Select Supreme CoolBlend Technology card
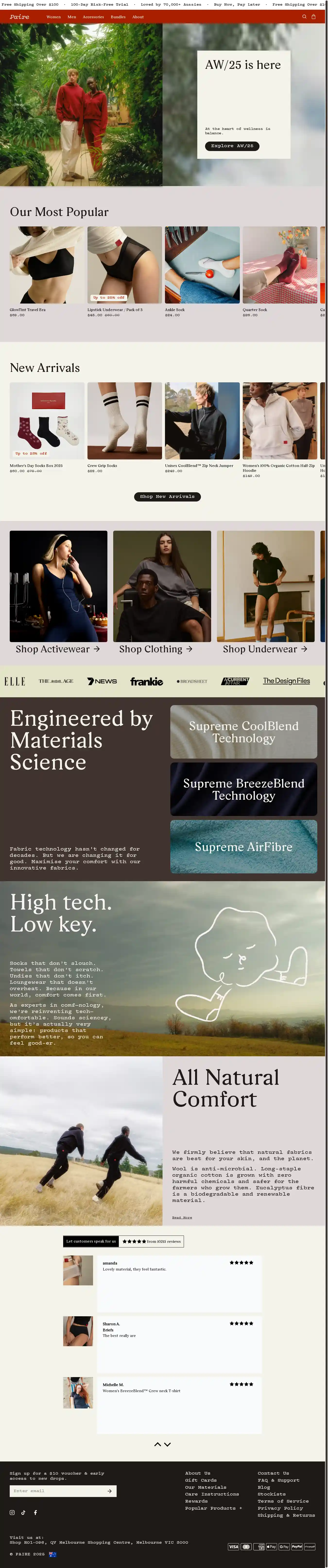This screenshot has width=328, height=1568. pyautogui.click(x=243, y=732)
